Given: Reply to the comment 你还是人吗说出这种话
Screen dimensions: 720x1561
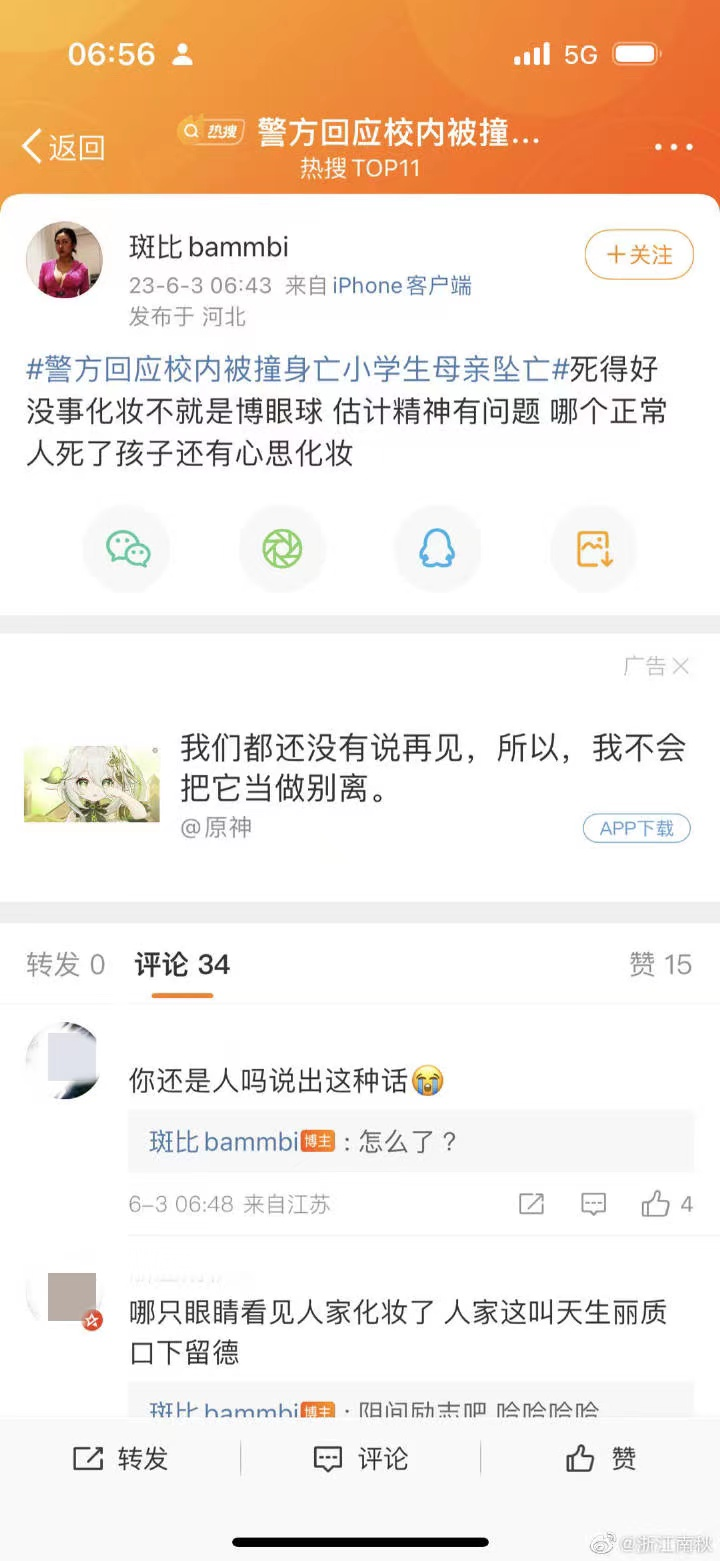Looking at the screenshot, I should pyautogui.click(x=594, y=1204).
